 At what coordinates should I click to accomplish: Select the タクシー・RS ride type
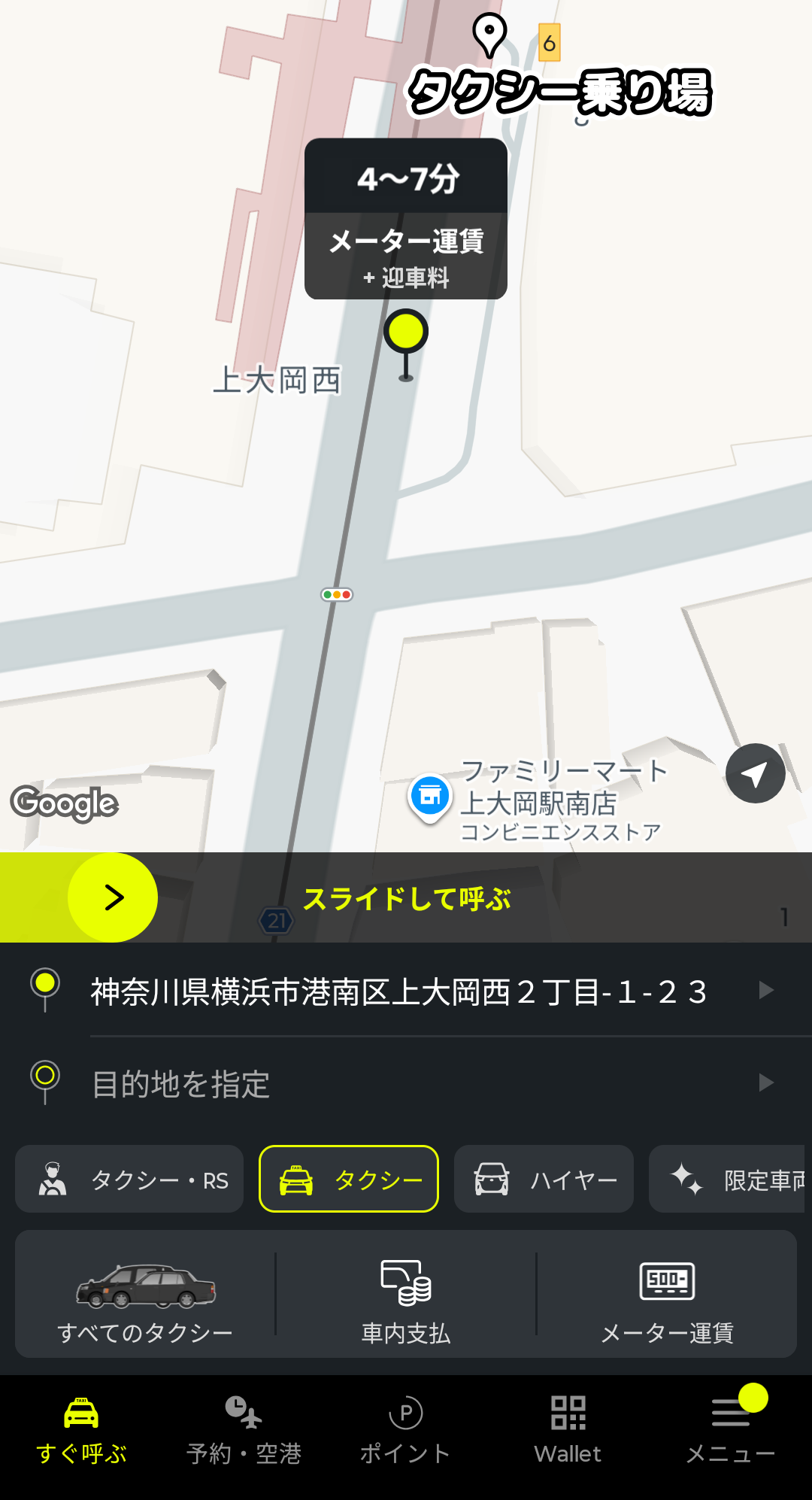(x=129, y=1180)
